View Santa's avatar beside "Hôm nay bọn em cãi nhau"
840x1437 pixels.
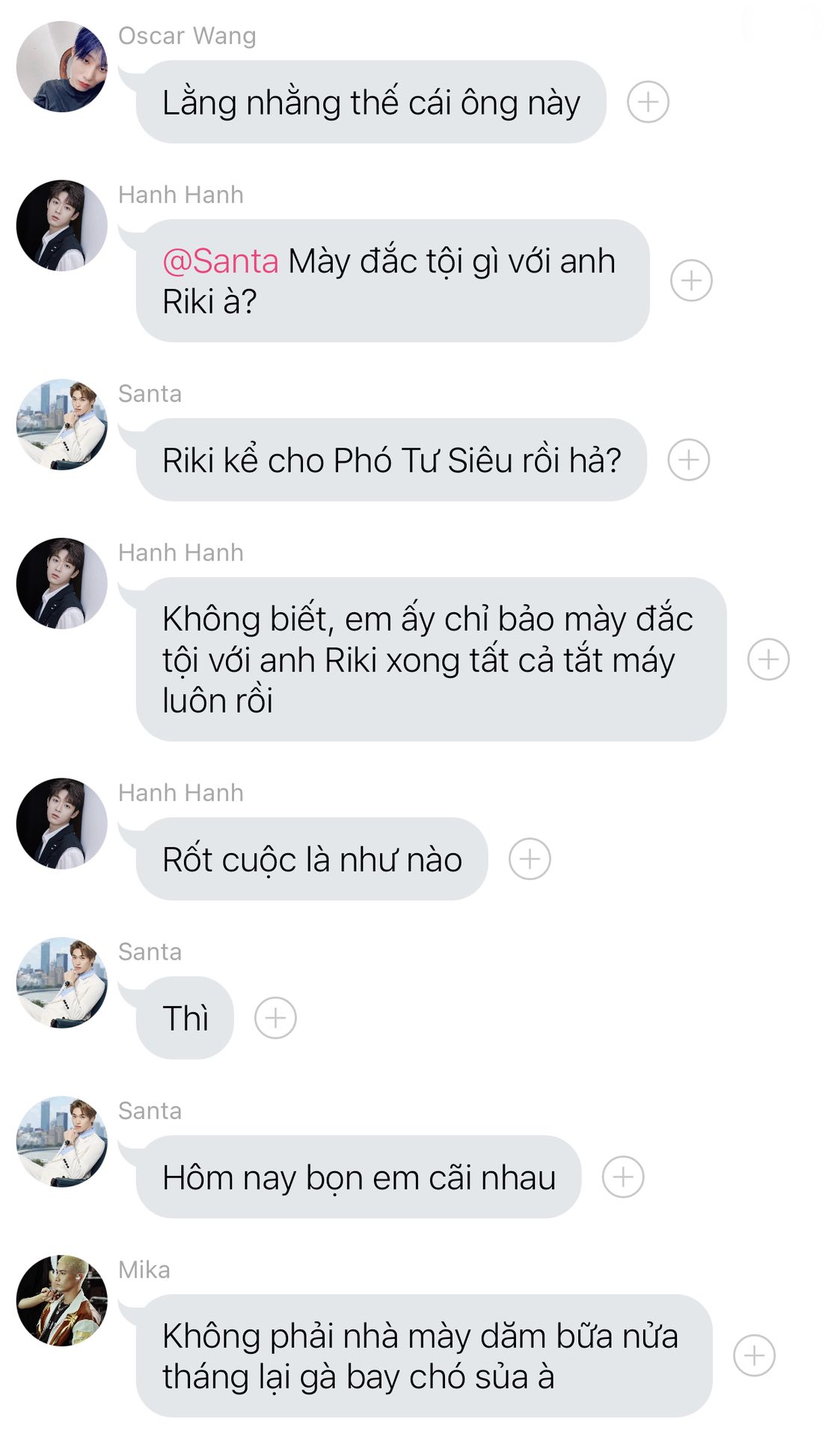coord(61,1141)
